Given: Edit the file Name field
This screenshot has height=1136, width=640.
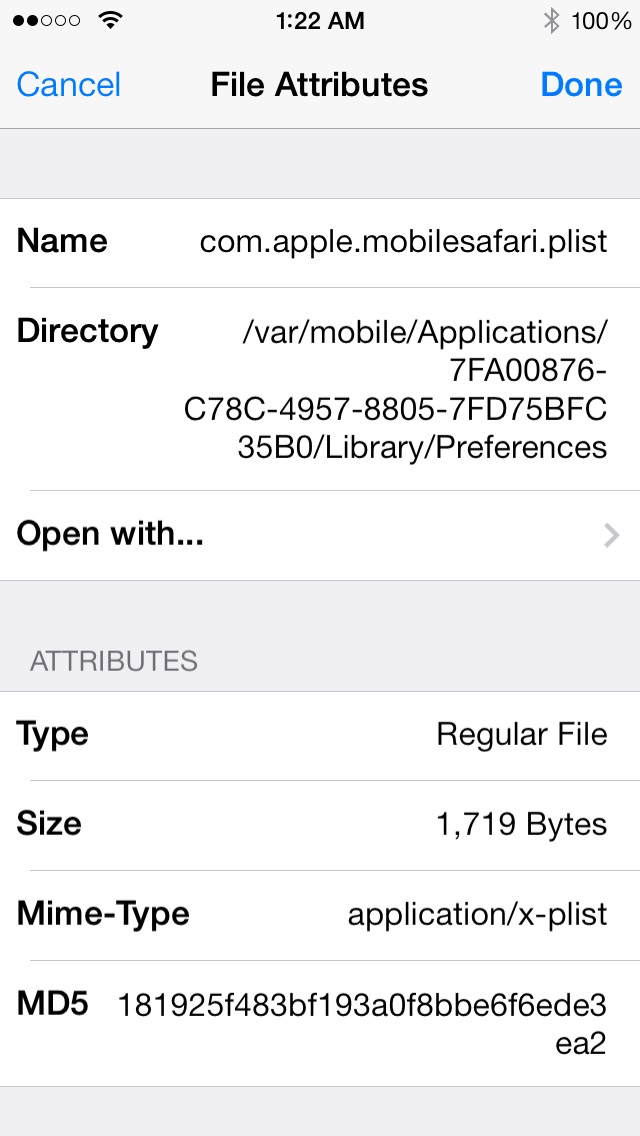Looking at the screenshot, I should (x=320, y=242).
